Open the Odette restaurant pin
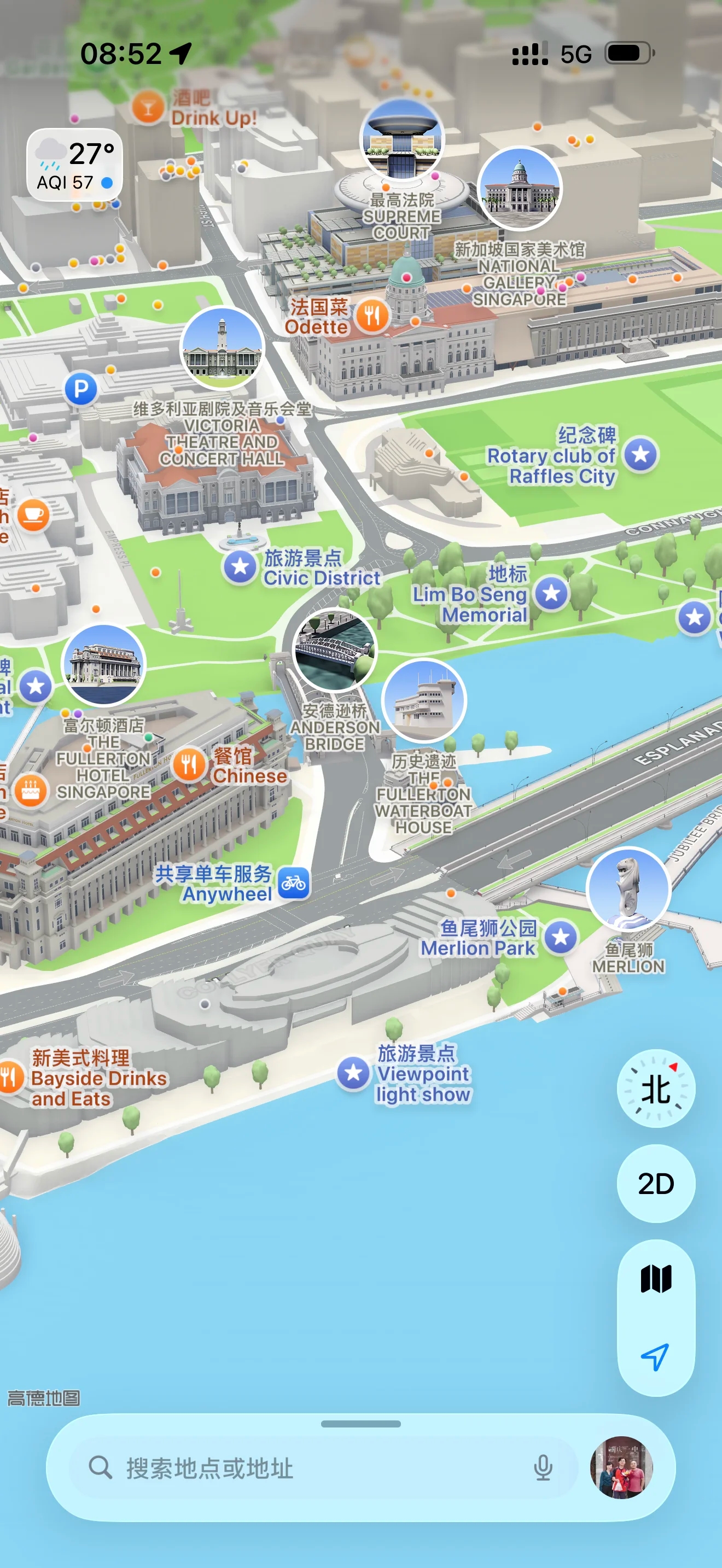This screenshot has height=1568, width=722. click(372, 316)
